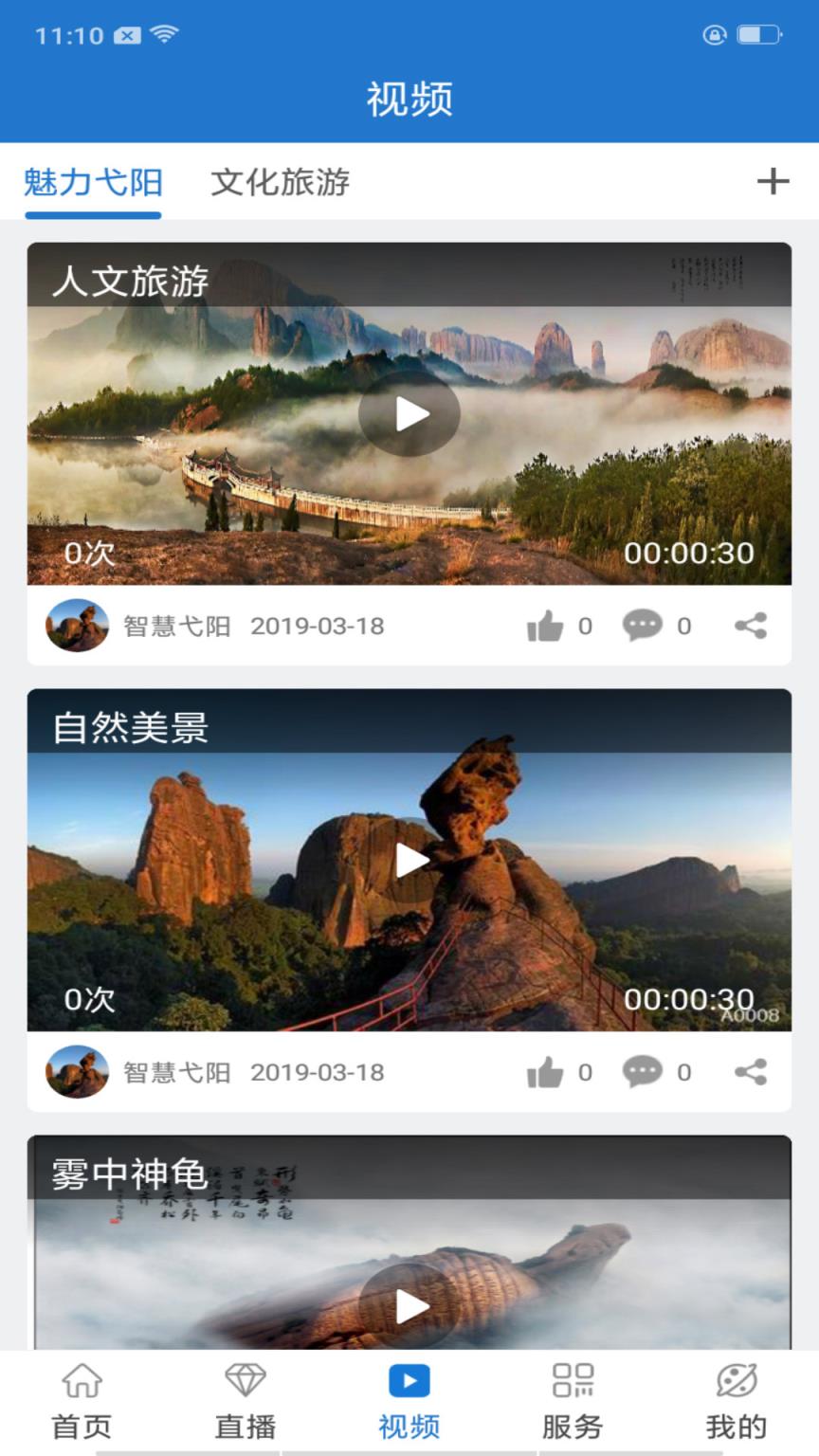Open 智慧弋阳 publisher profile avatar

pyautogui.click(x=77, y=626)
